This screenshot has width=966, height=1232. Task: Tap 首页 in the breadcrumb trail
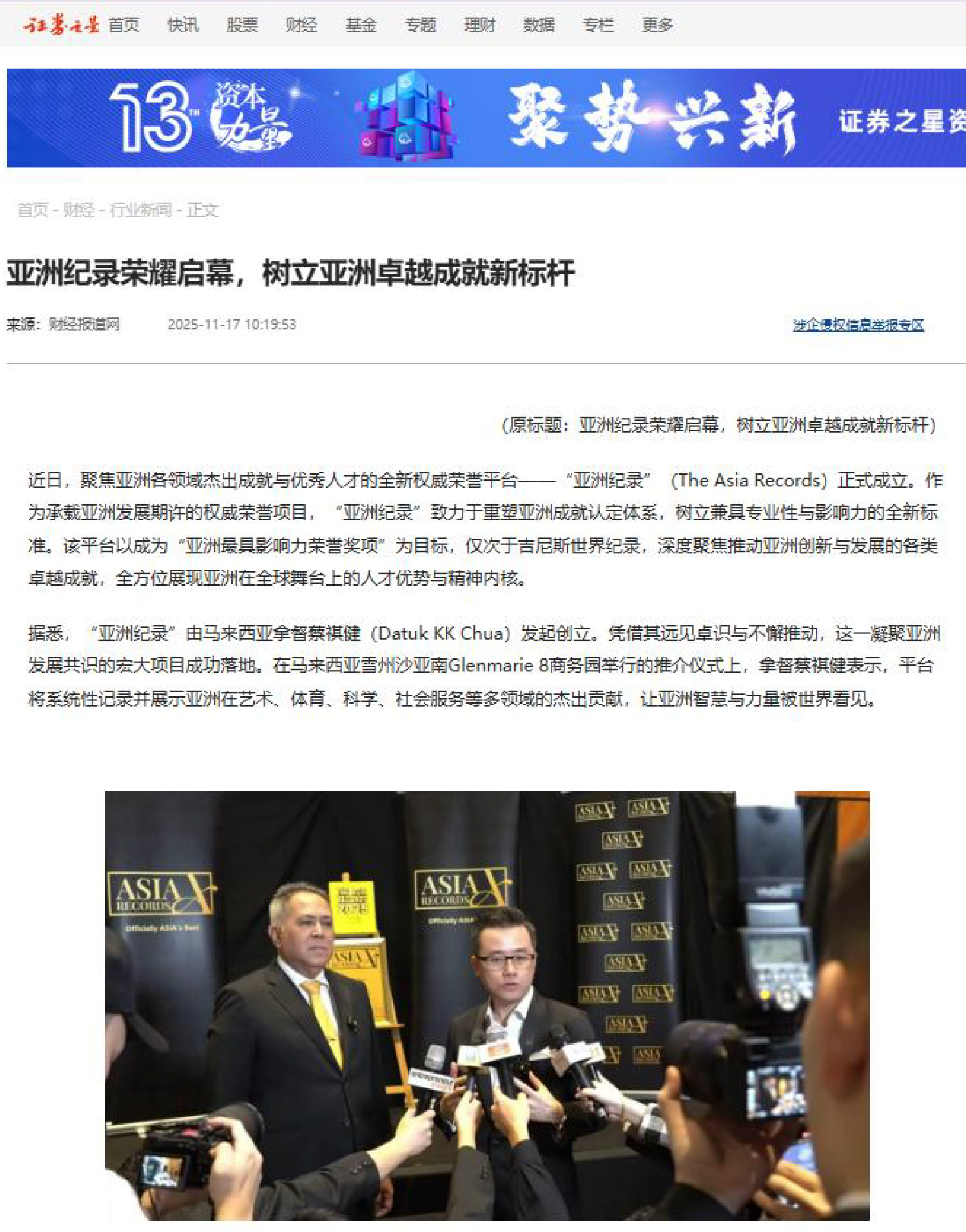(x=33, y=210)
